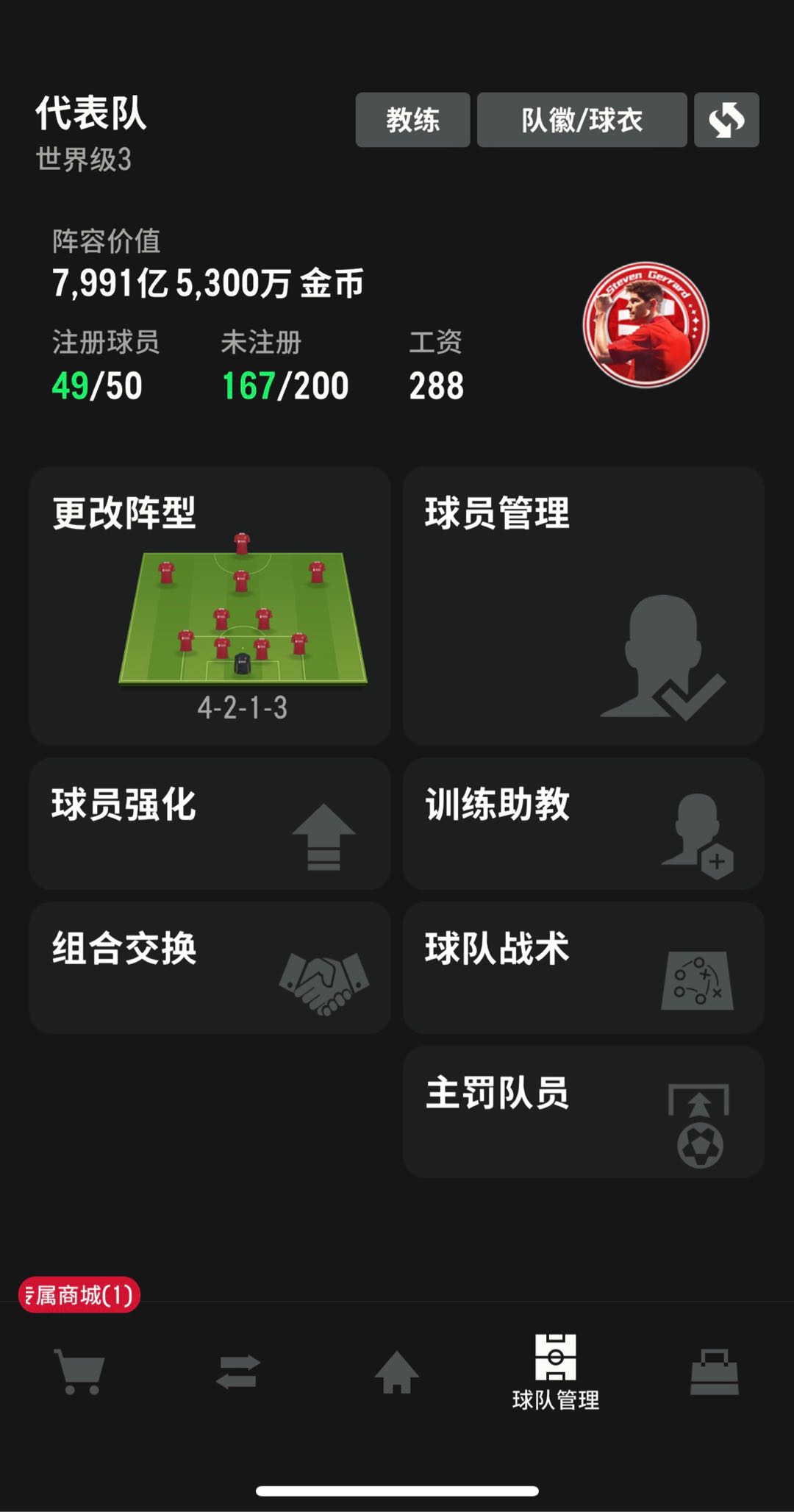Switch to the transfer arrows tab
The height and width of the screenshot is (1512, 794).
tap(238, 1372)
